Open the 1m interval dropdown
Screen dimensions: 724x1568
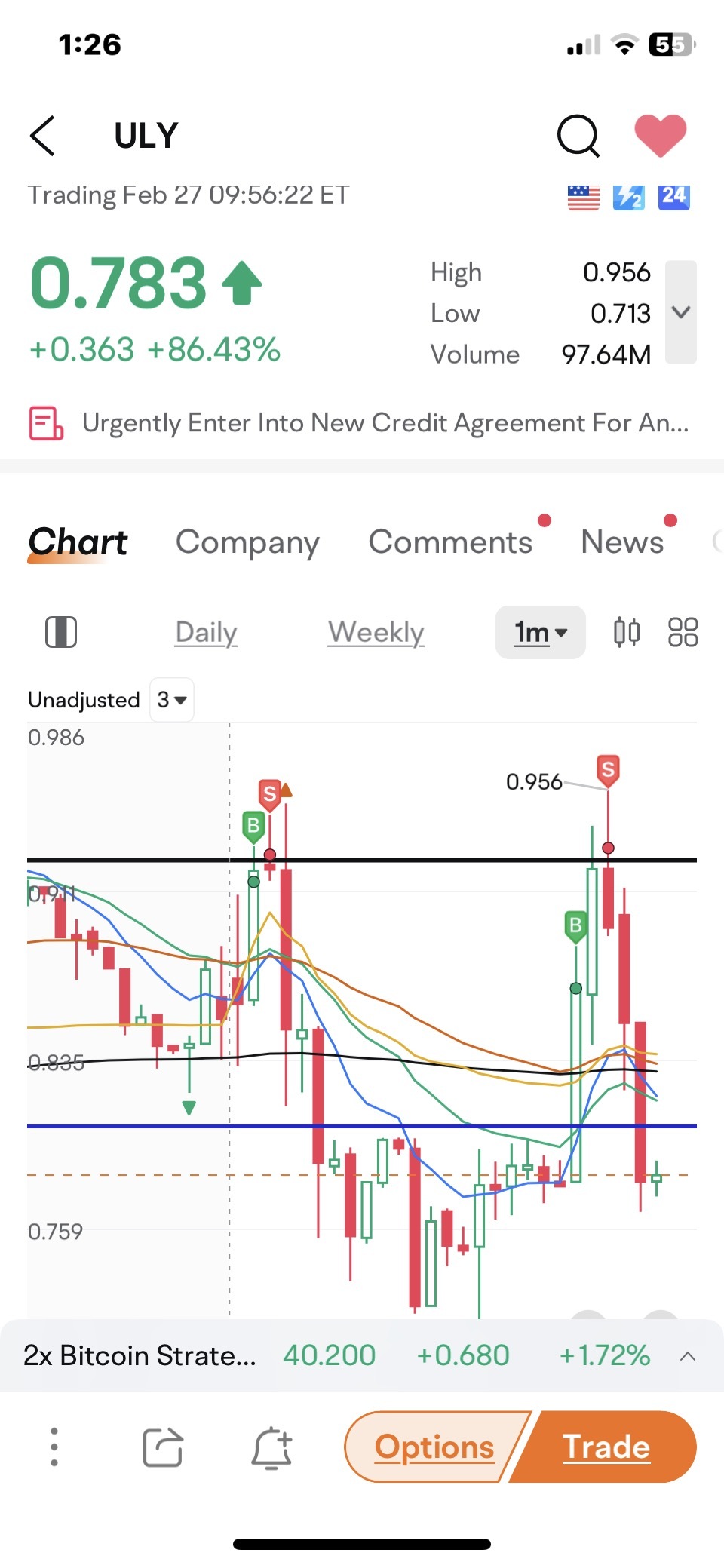point(540,632)
